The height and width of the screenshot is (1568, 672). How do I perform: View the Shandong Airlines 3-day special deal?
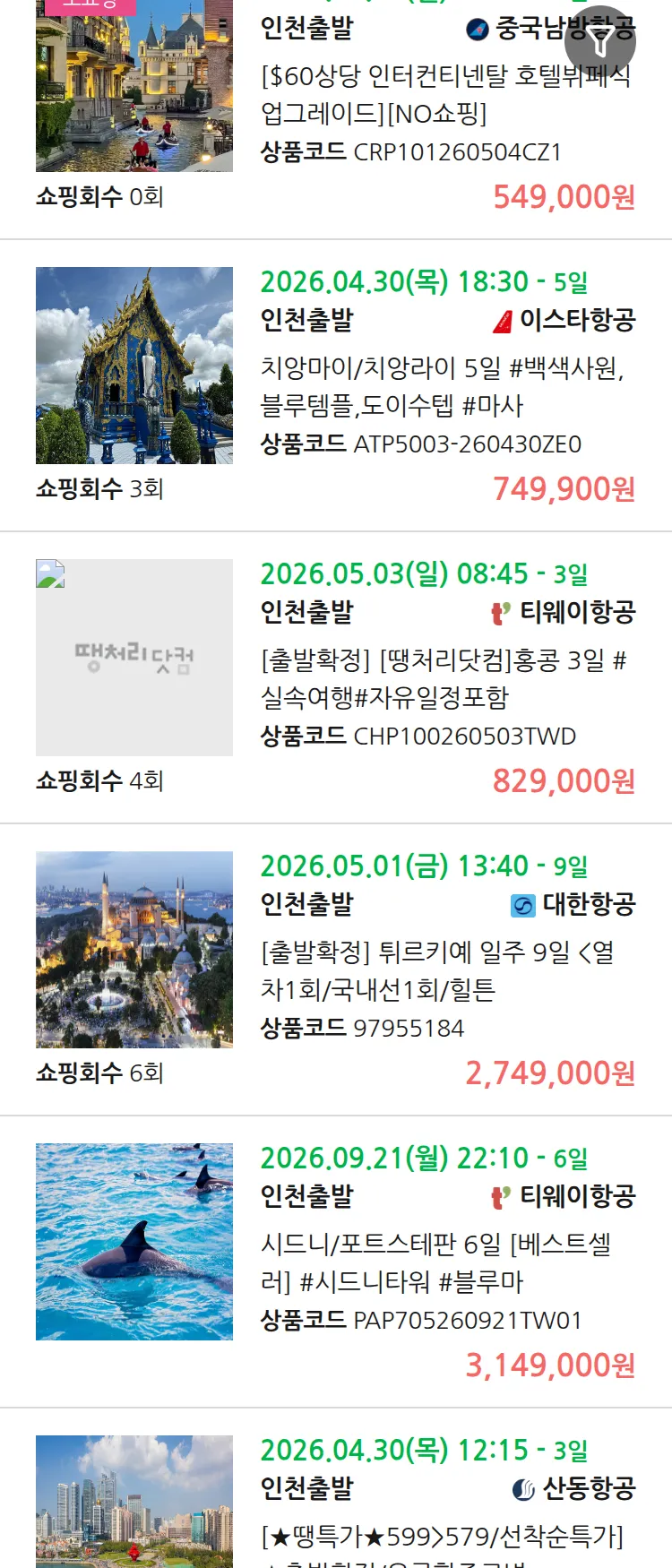442,1536
